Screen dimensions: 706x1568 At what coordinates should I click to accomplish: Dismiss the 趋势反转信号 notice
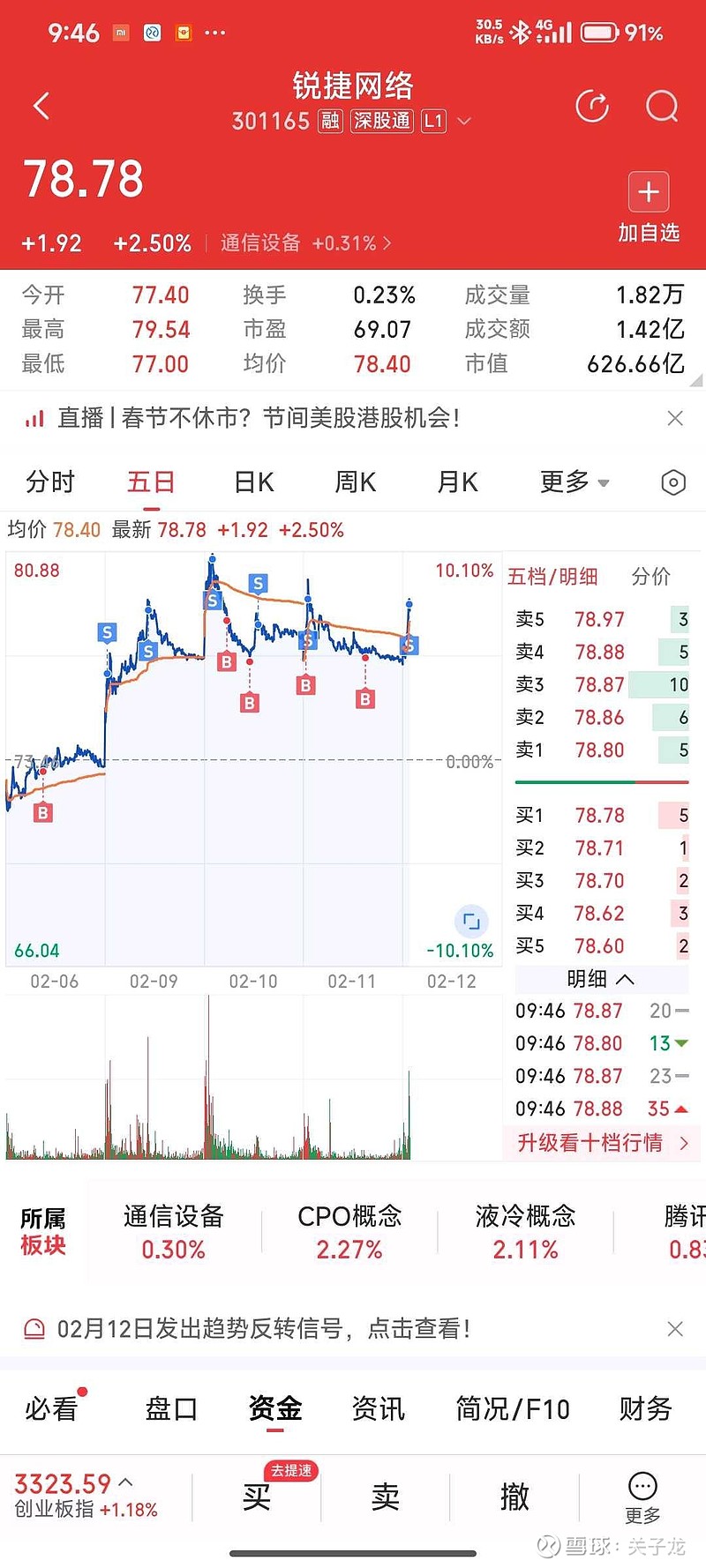[675, 1329]
